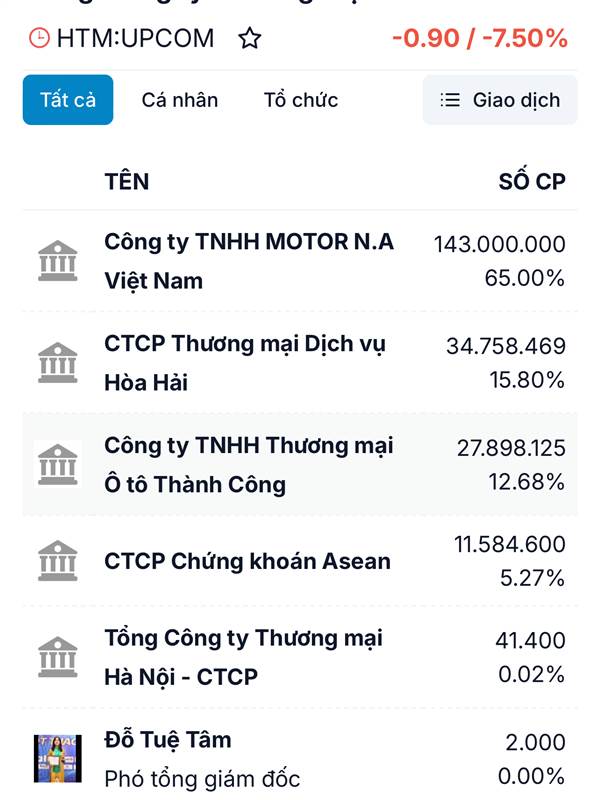Select the Tất cả tab
This screenshot has height=800, width=600.
pos(68,100)
